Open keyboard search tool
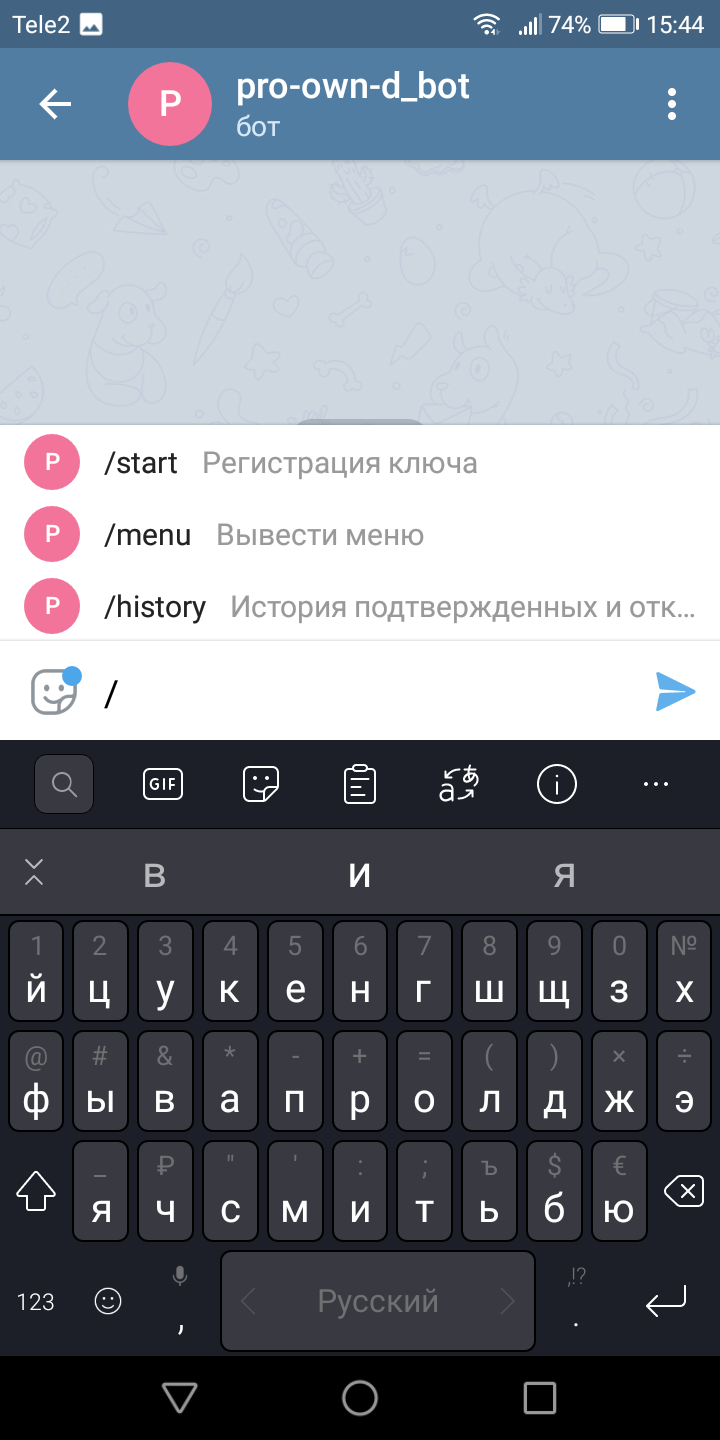 [x=64, y=785]
